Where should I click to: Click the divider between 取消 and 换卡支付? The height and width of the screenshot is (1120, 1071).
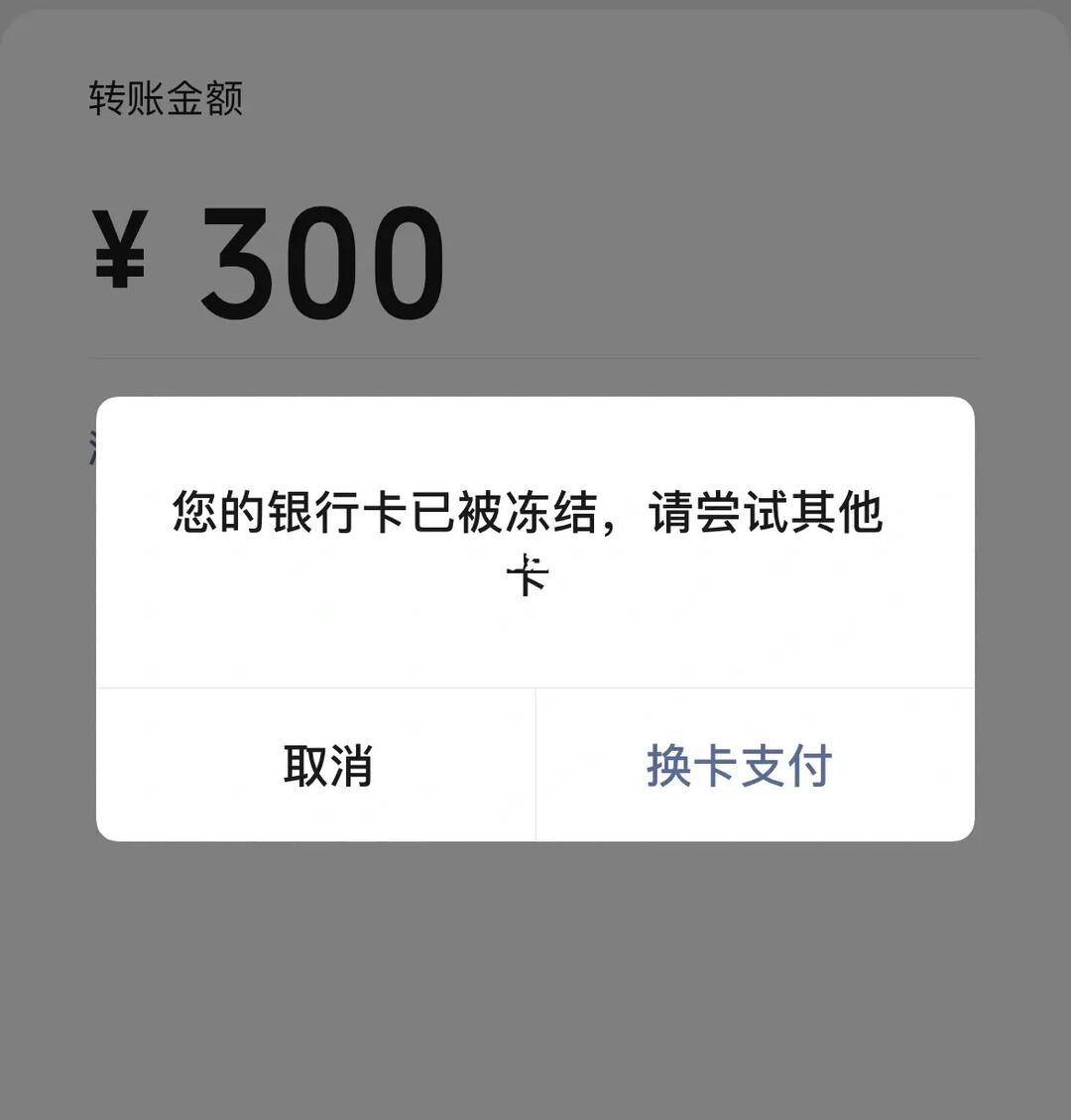click(535, 766)
